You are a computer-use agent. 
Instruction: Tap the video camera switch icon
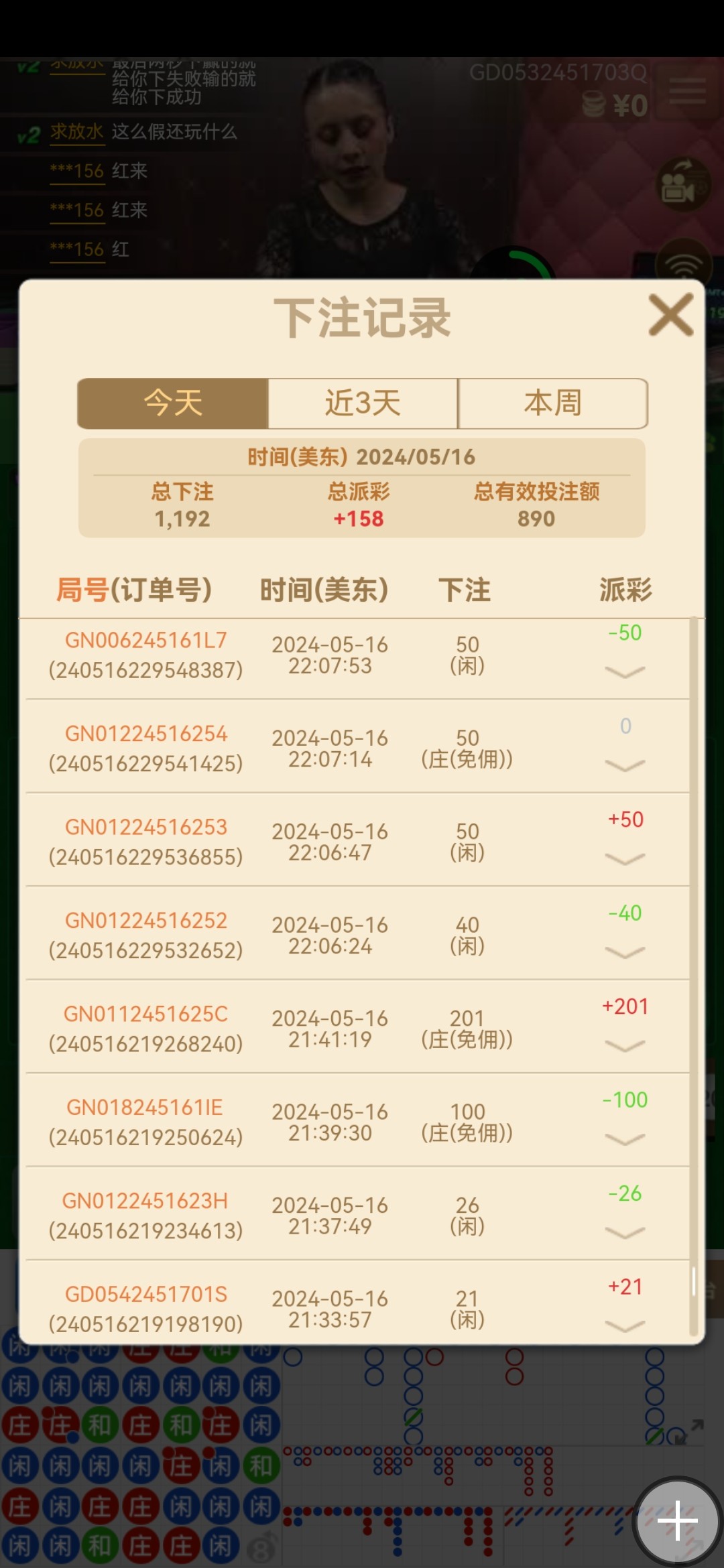(682, 186)
